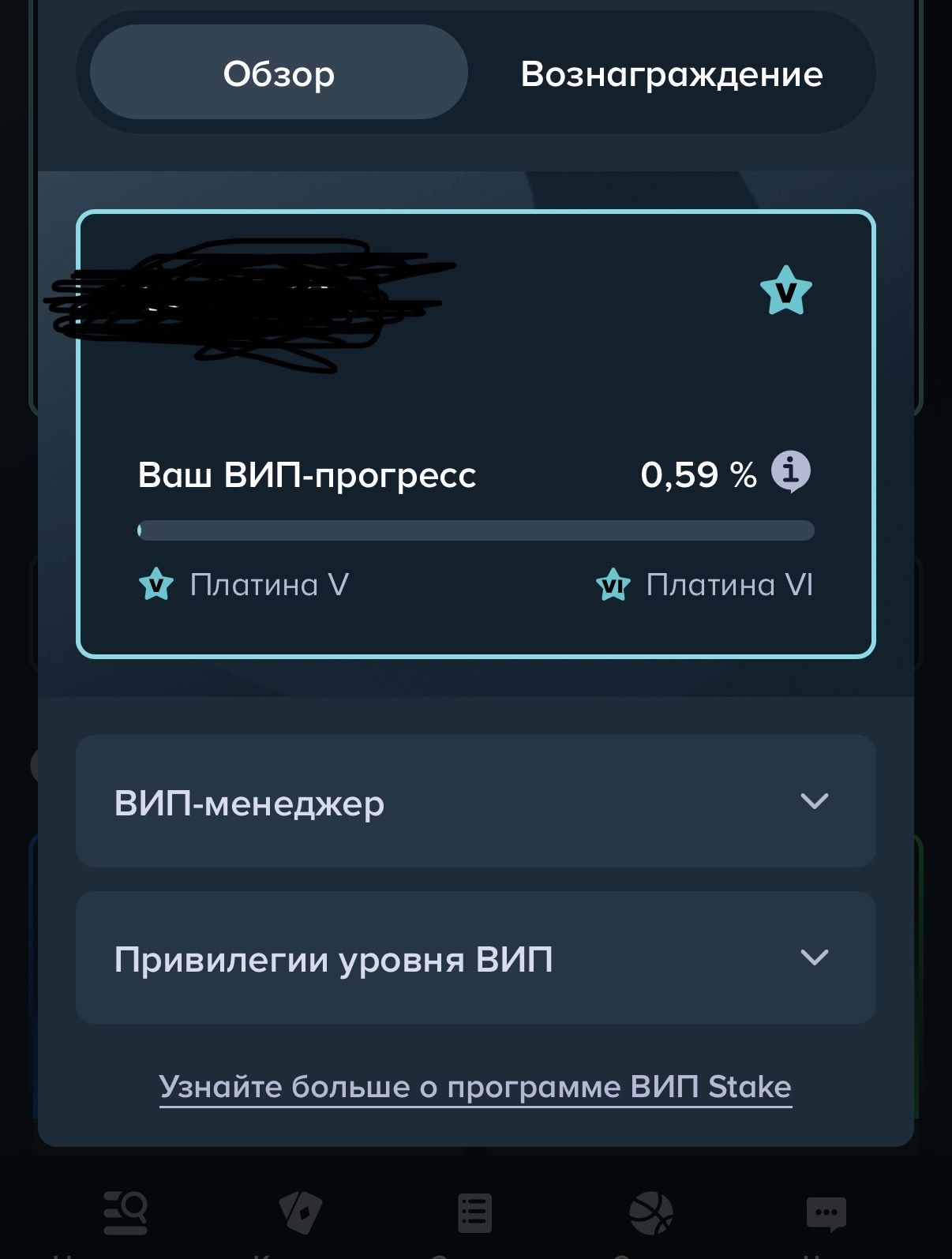Open the casino cards bottom item
The width and height of the screenshot is (952, 1259).
pyautogui.click(x=301, y=1213)
